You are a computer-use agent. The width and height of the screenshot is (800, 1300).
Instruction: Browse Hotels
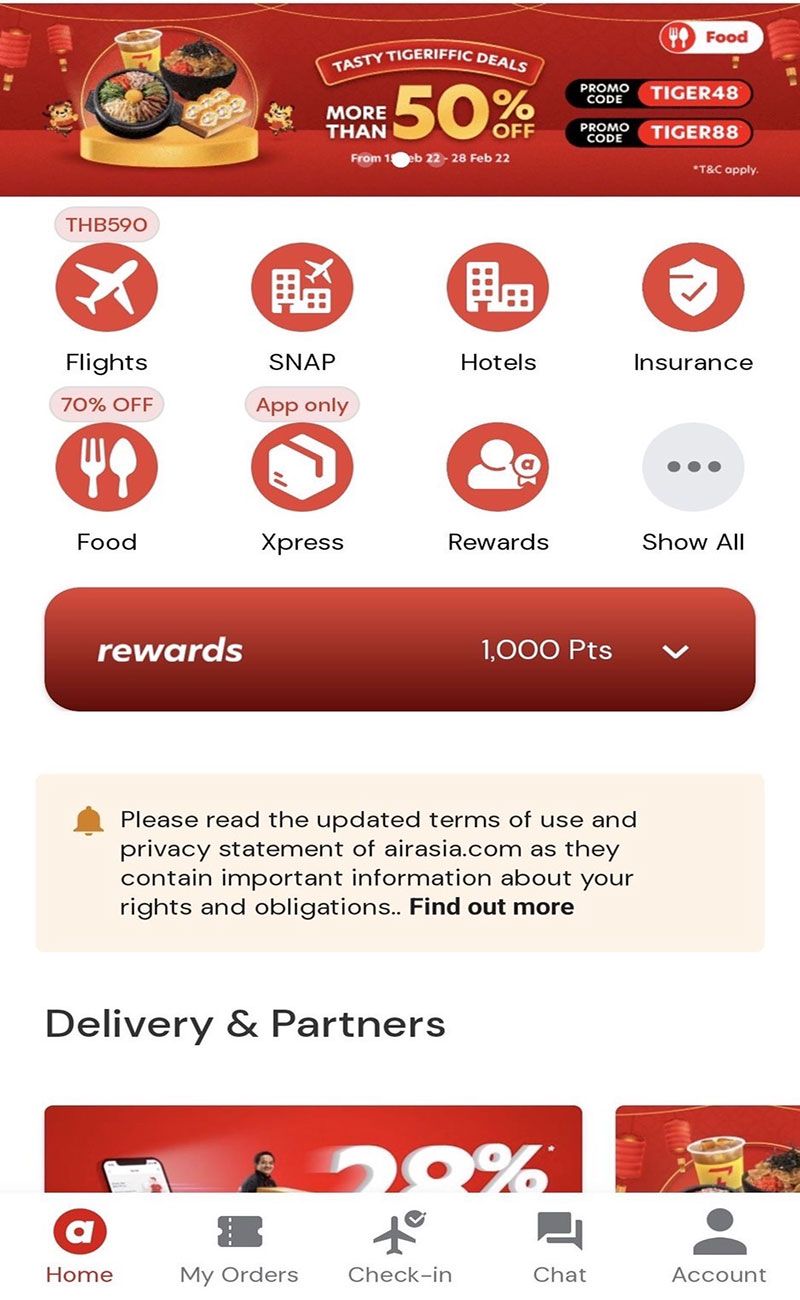[498, 288]
